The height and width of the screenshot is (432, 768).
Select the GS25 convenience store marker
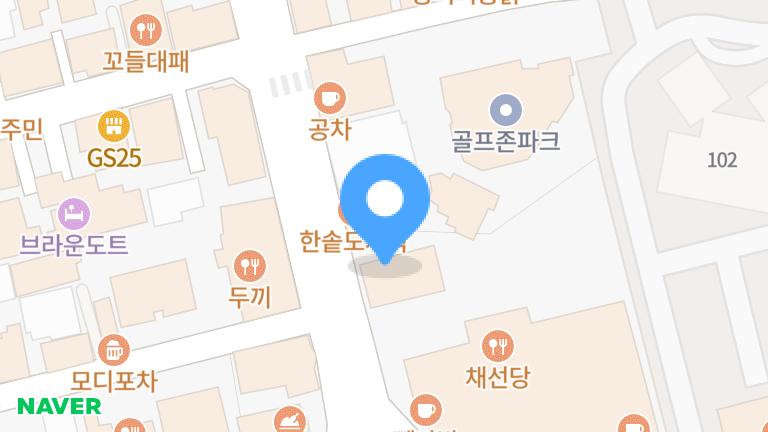pyautogui.click(x=114, y=126)
